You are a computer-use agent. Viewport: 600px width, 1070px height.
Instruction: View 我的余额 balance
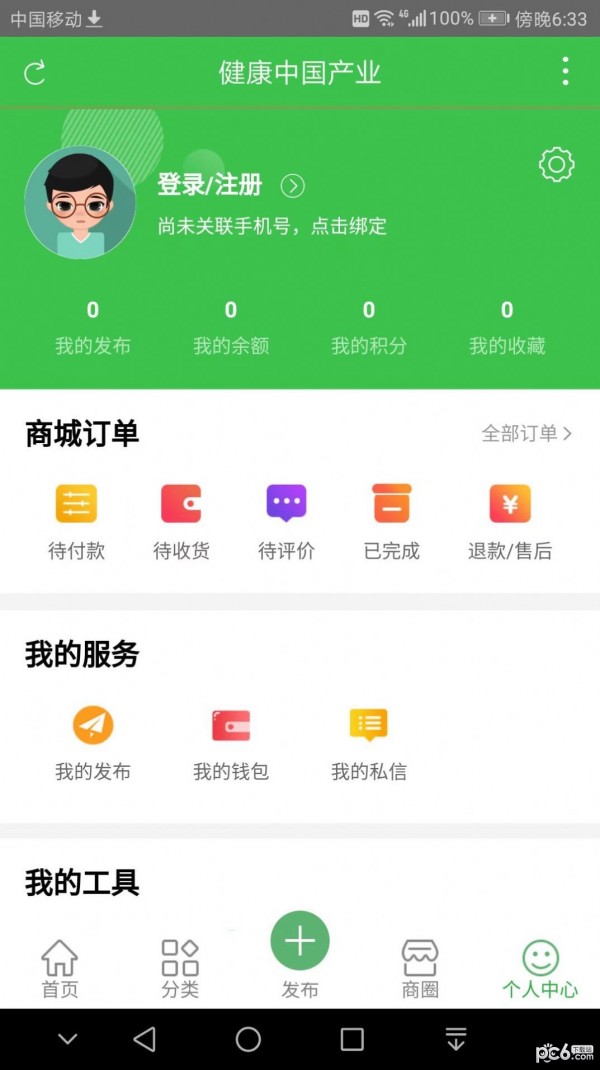coord(231,328)
